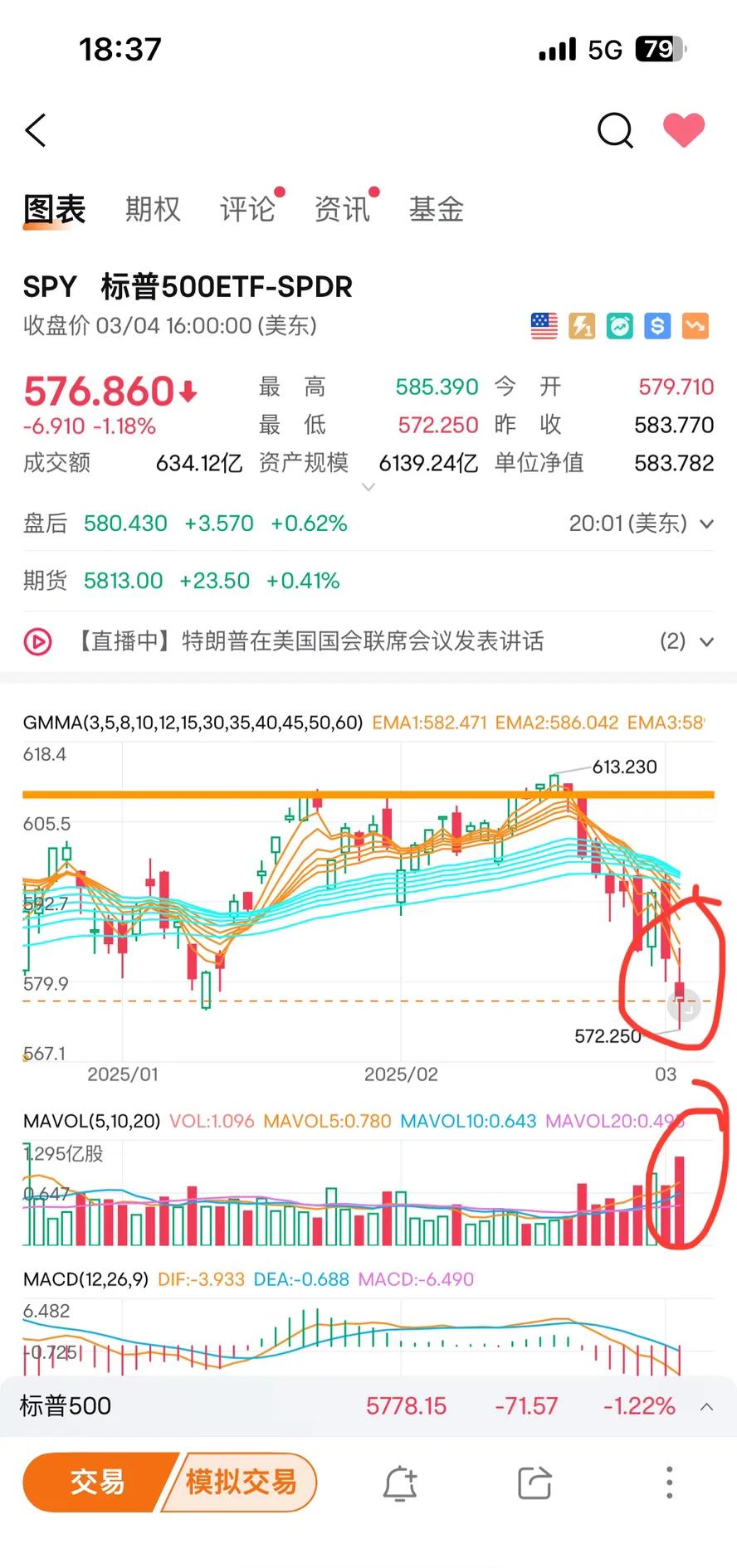This screenshot has width=737, height=1568.
Task: Collapse the 标普500 index bar chevron
Action: (x=706, y=1406)
